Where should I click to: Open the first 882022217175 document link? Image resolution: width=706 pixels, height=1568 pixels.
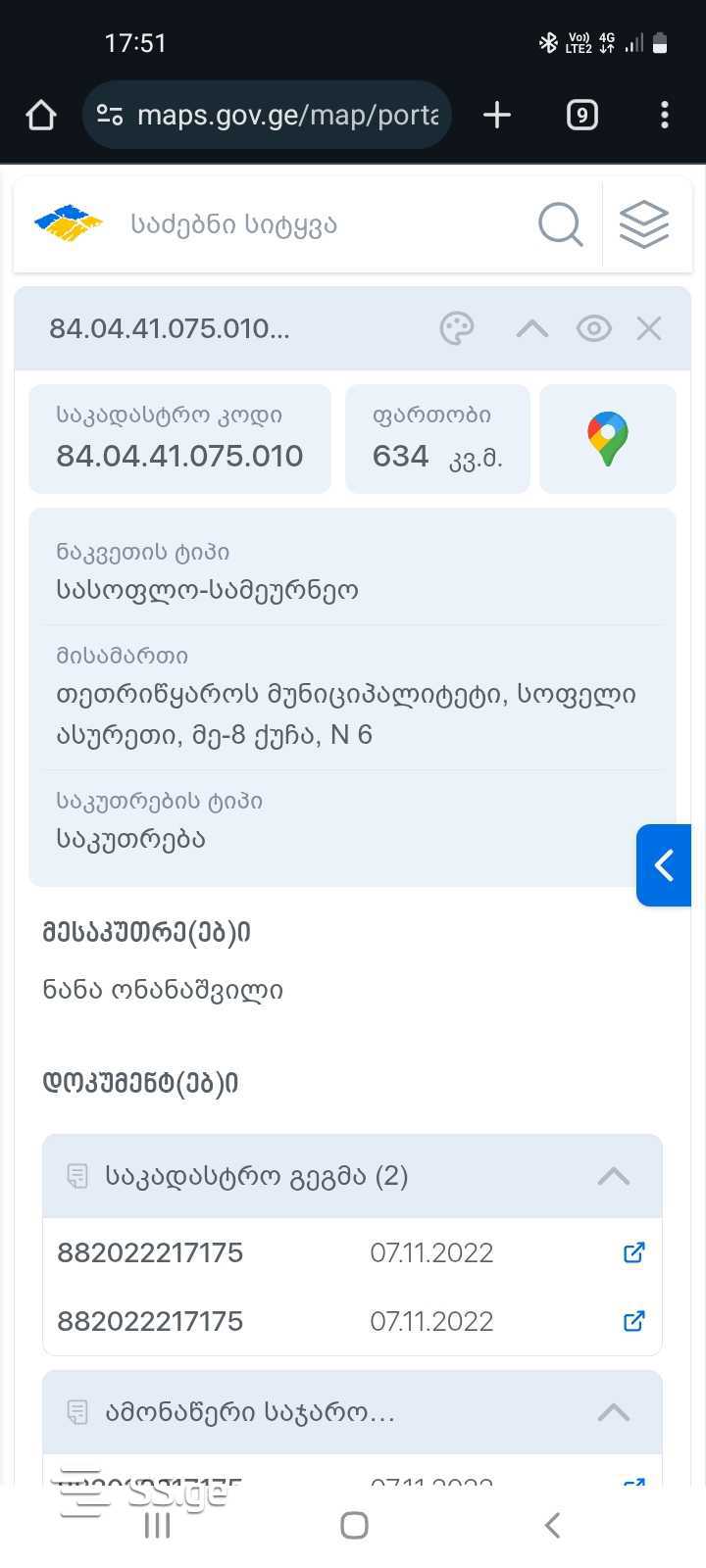pos(634,1252)
